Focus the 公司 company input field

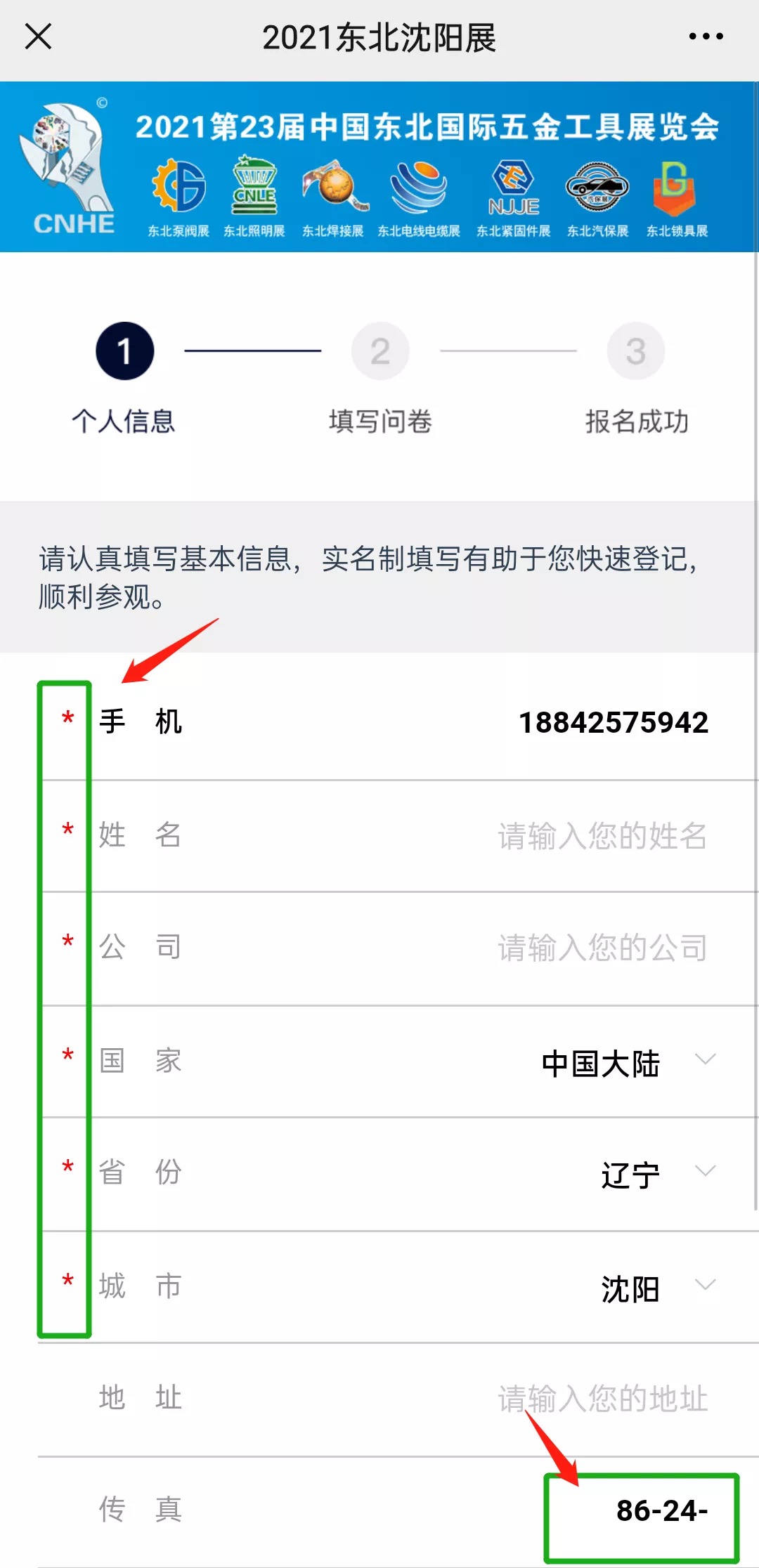(x=398, y=948)
